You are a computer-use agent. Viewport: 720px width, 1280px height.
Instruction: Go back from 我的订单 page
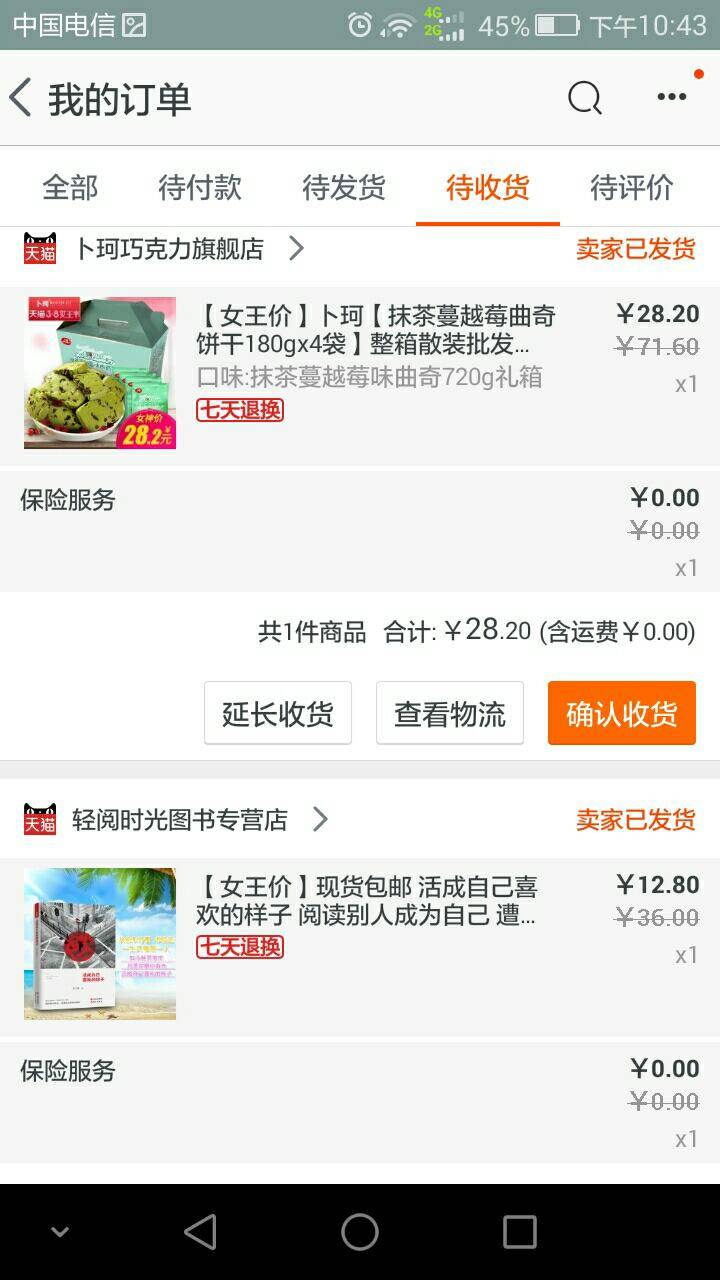(22, 98)
